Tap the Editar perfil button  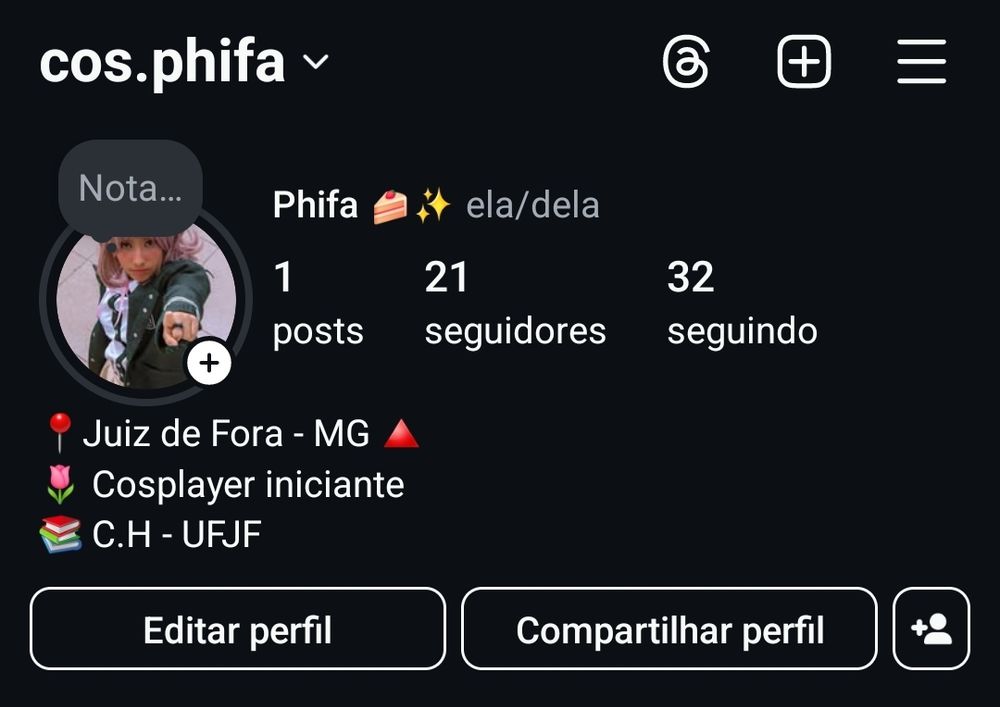[x=237, y=629]
